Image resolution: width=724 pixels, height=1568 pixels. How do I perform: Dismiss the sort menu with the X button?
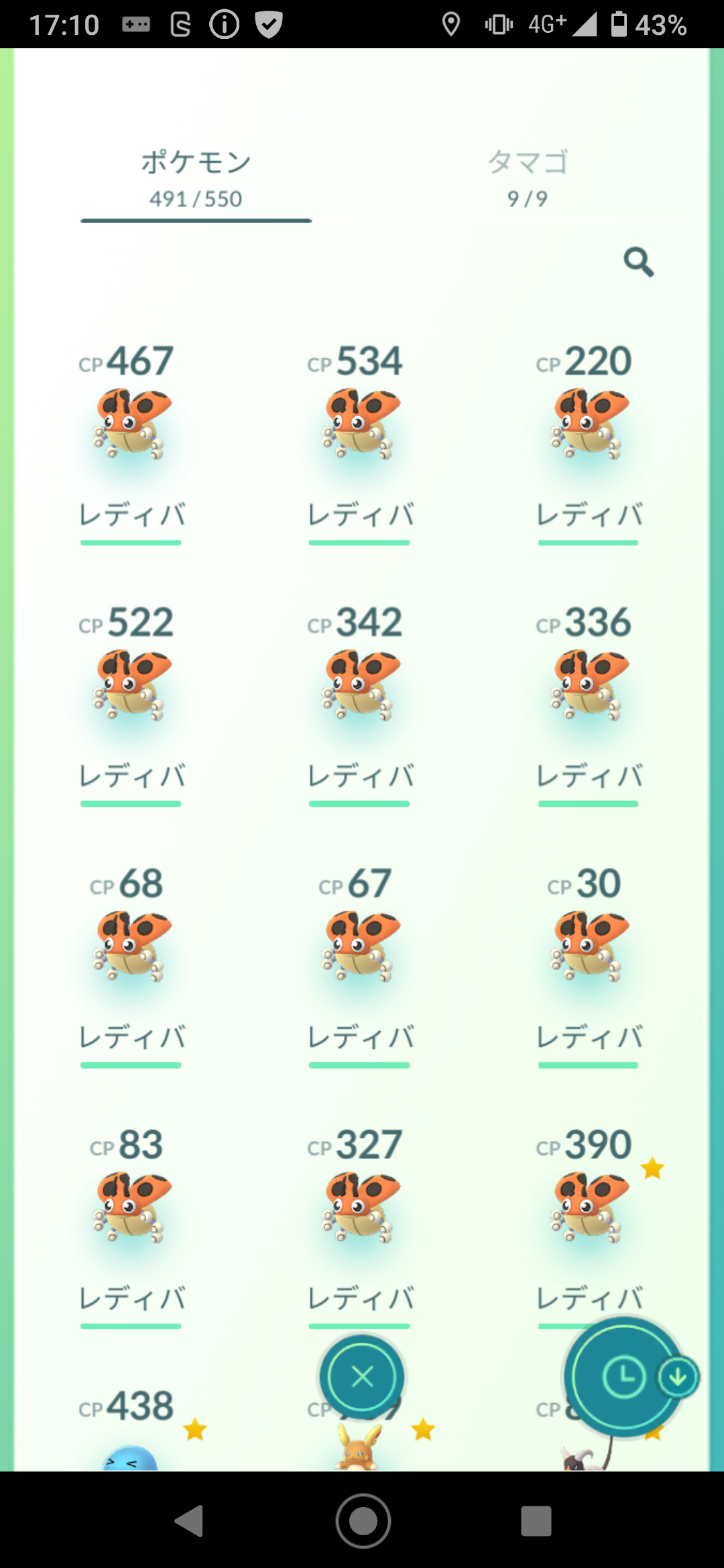[362, 1377]
